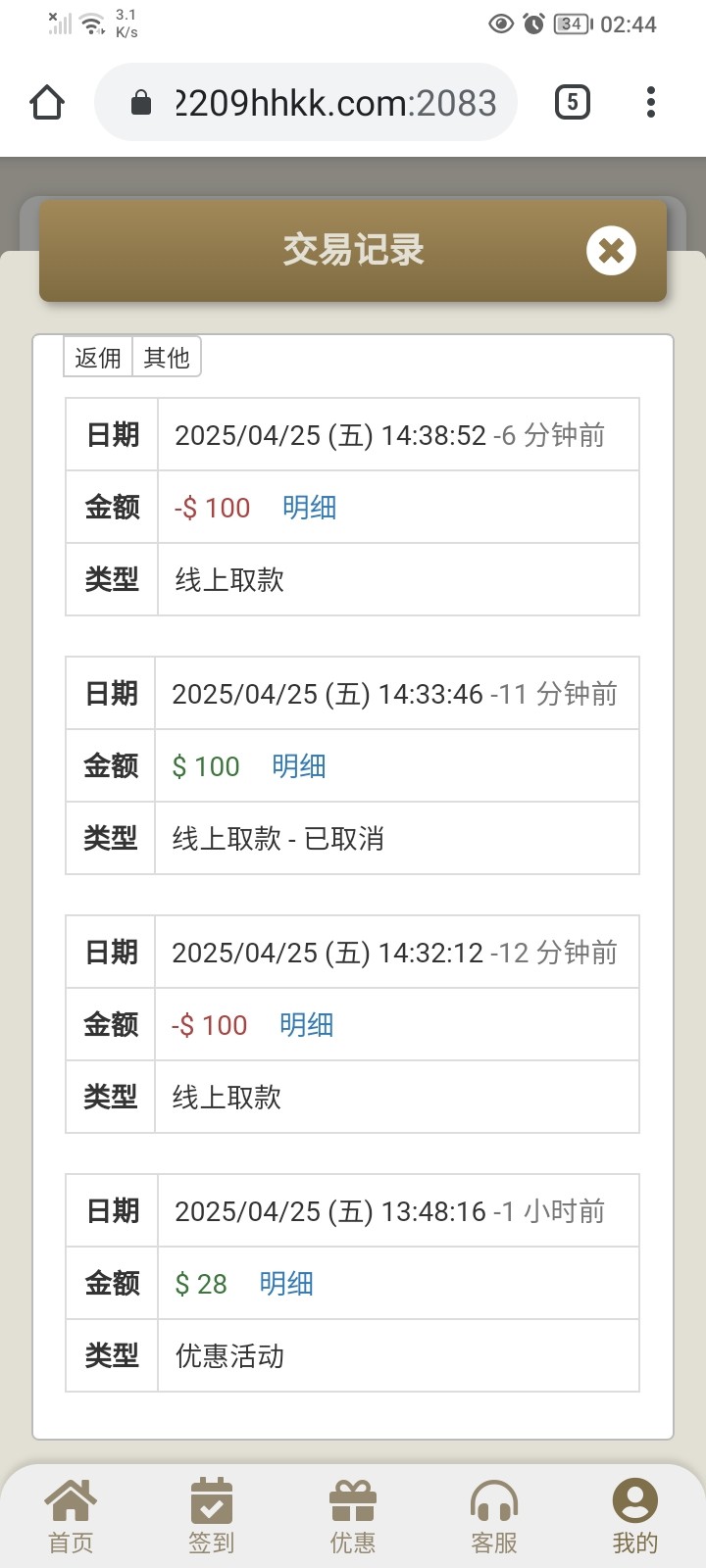This screenshot has width=706, height=1568.
Task: Open 明细 for the 14:33:46 cancelled withdrawal
Action: click(299, 766)
